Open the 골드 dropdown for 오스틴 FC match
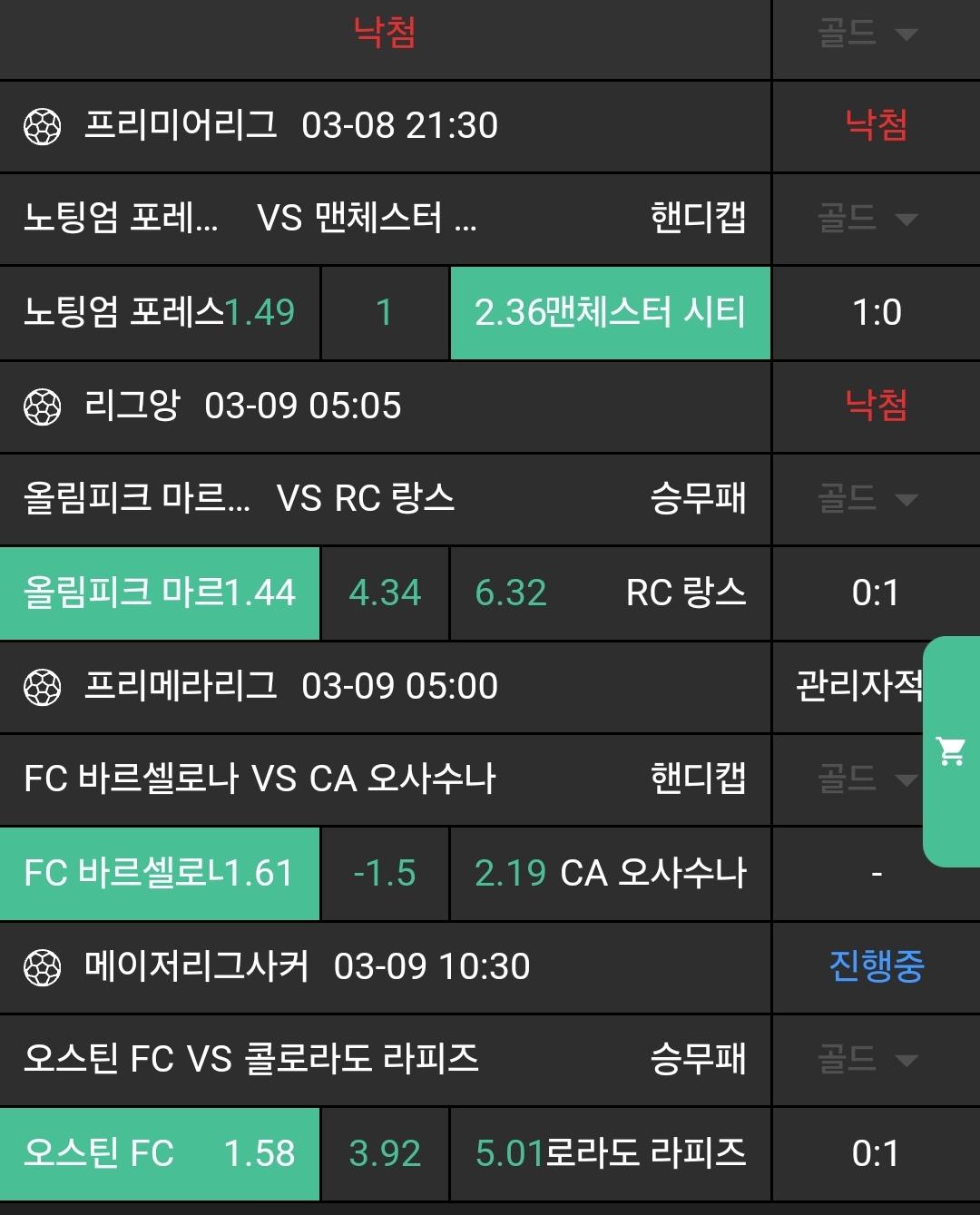Viewport: 980px width, 1215px height. pyautogui.click(x=867, y=1060)
